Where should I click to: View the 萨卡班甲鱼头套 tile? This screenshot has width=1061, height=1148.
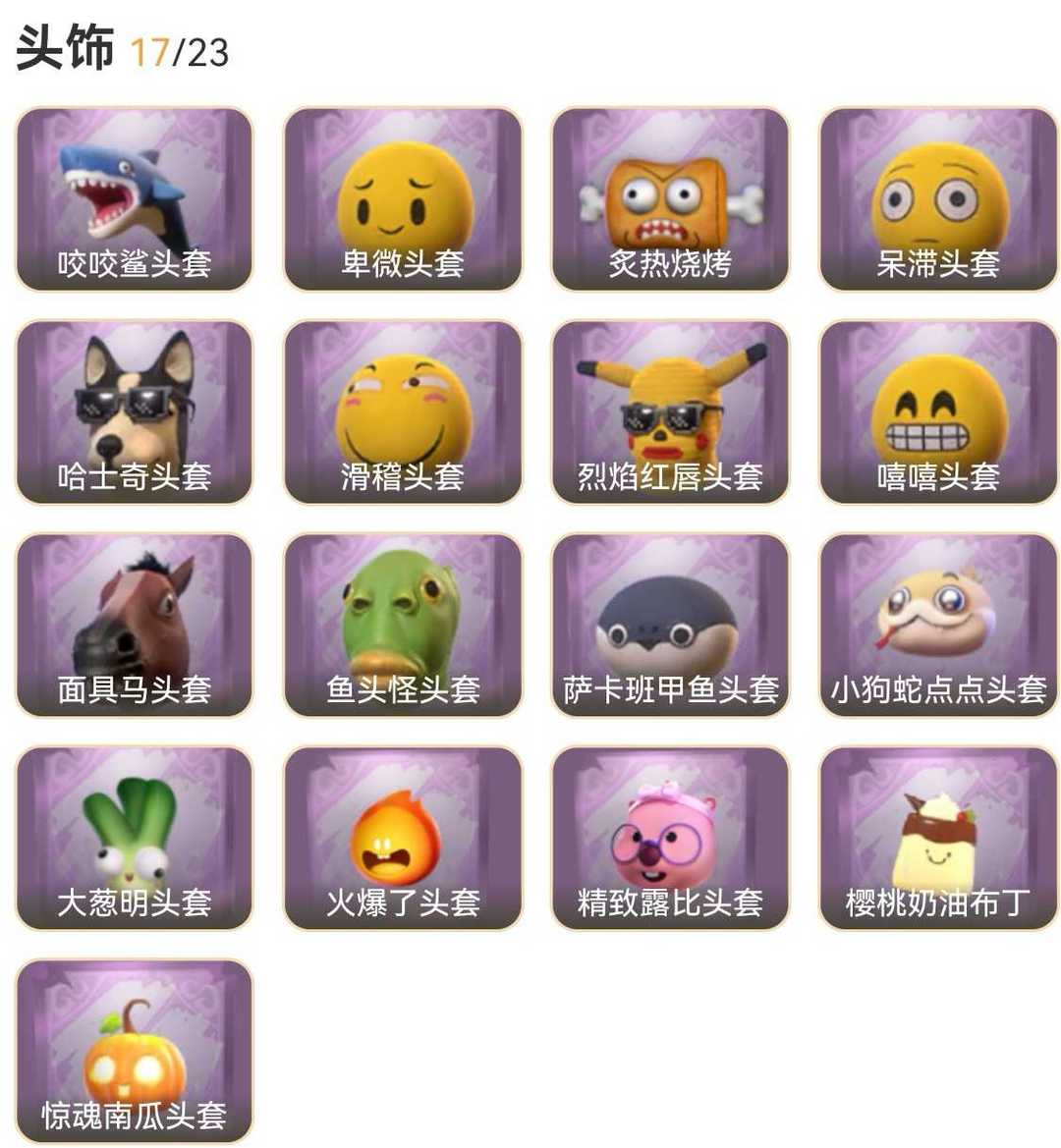pyautogui.click(x=670, y=626)
